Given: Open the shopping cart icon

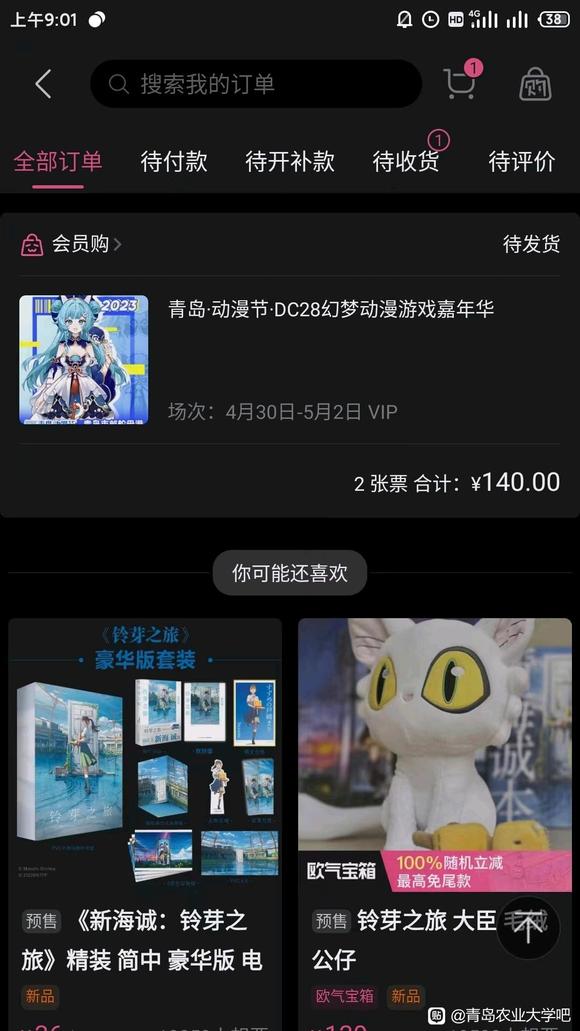Looking at the screenshot, I should [x=460, y=82].
